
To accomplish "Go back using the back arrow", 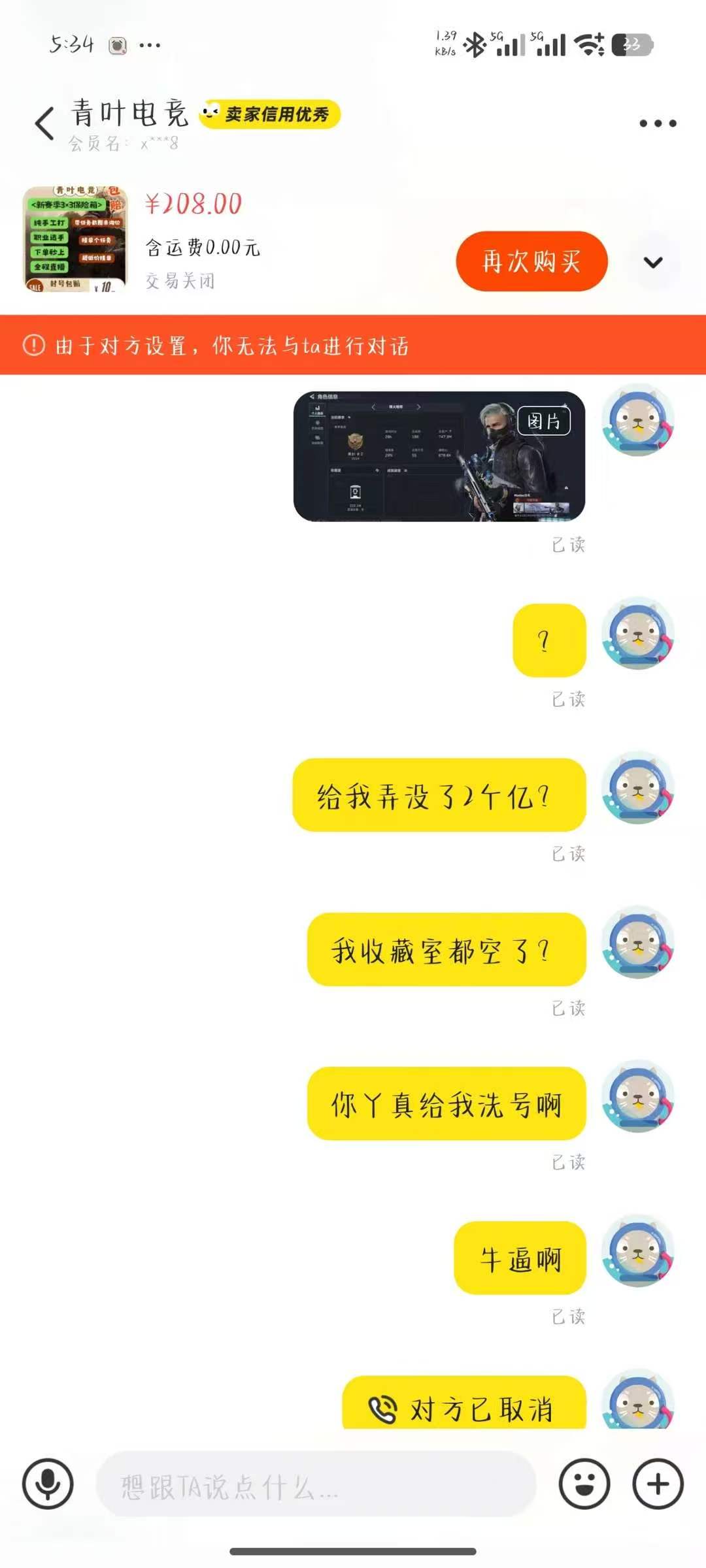I will point(44,123).
